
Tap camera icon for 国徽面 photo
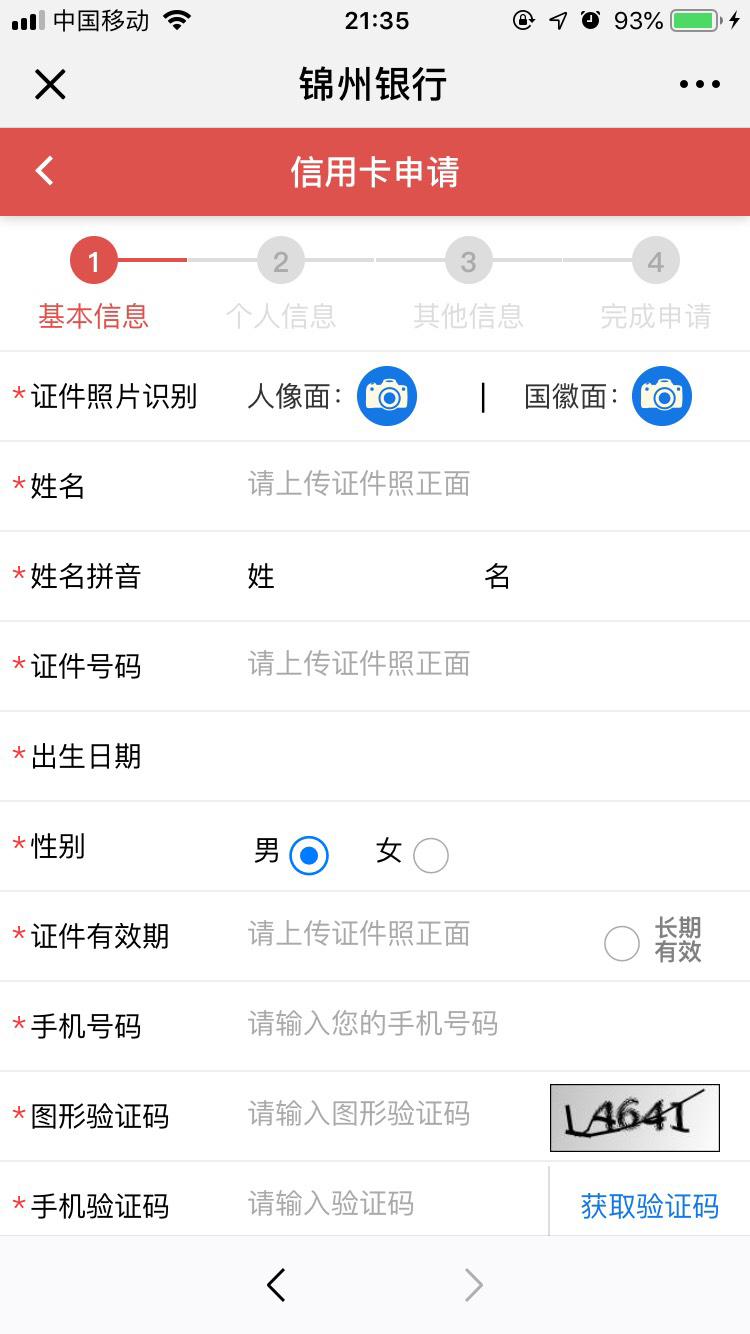[661, 396]
